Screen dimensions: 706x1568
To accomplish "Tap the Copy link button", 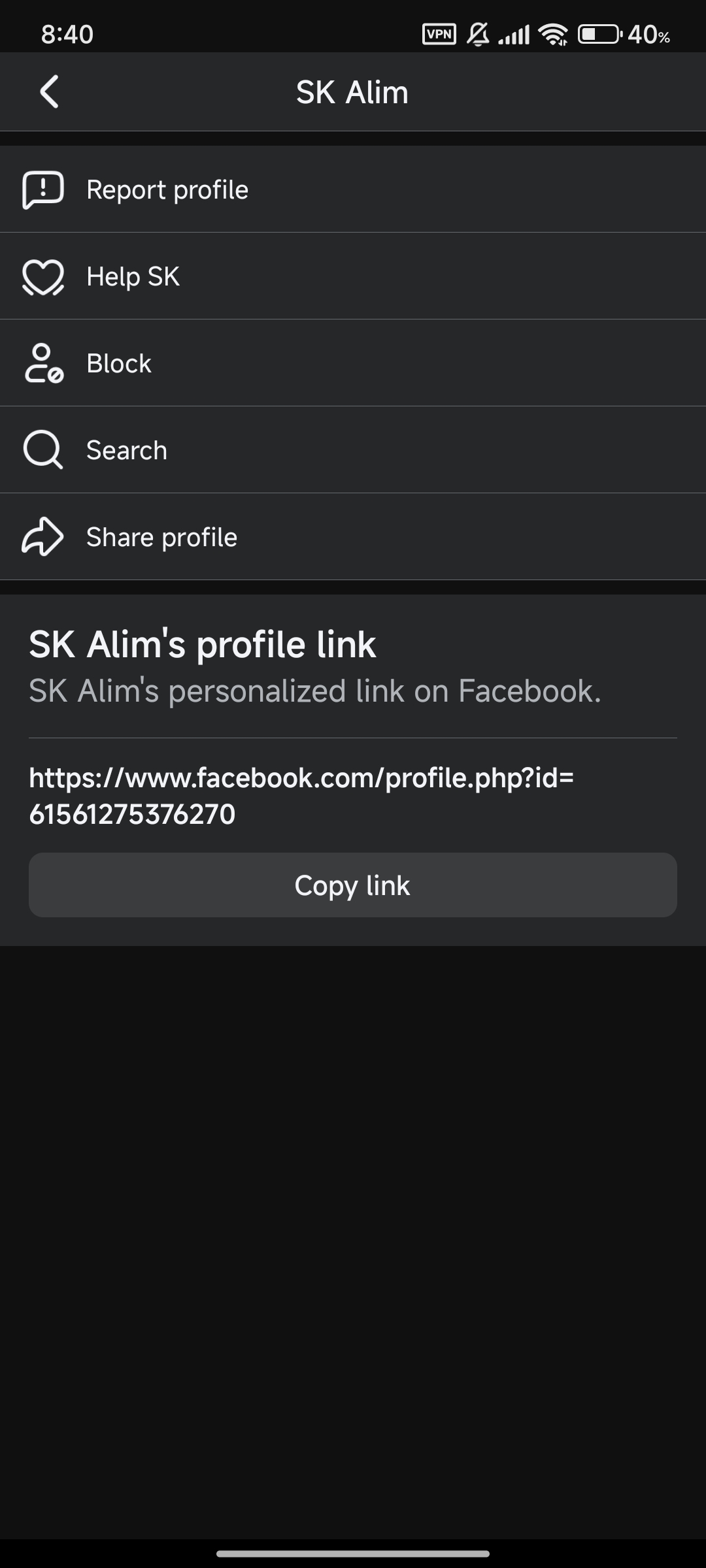I will click(353, 885).
